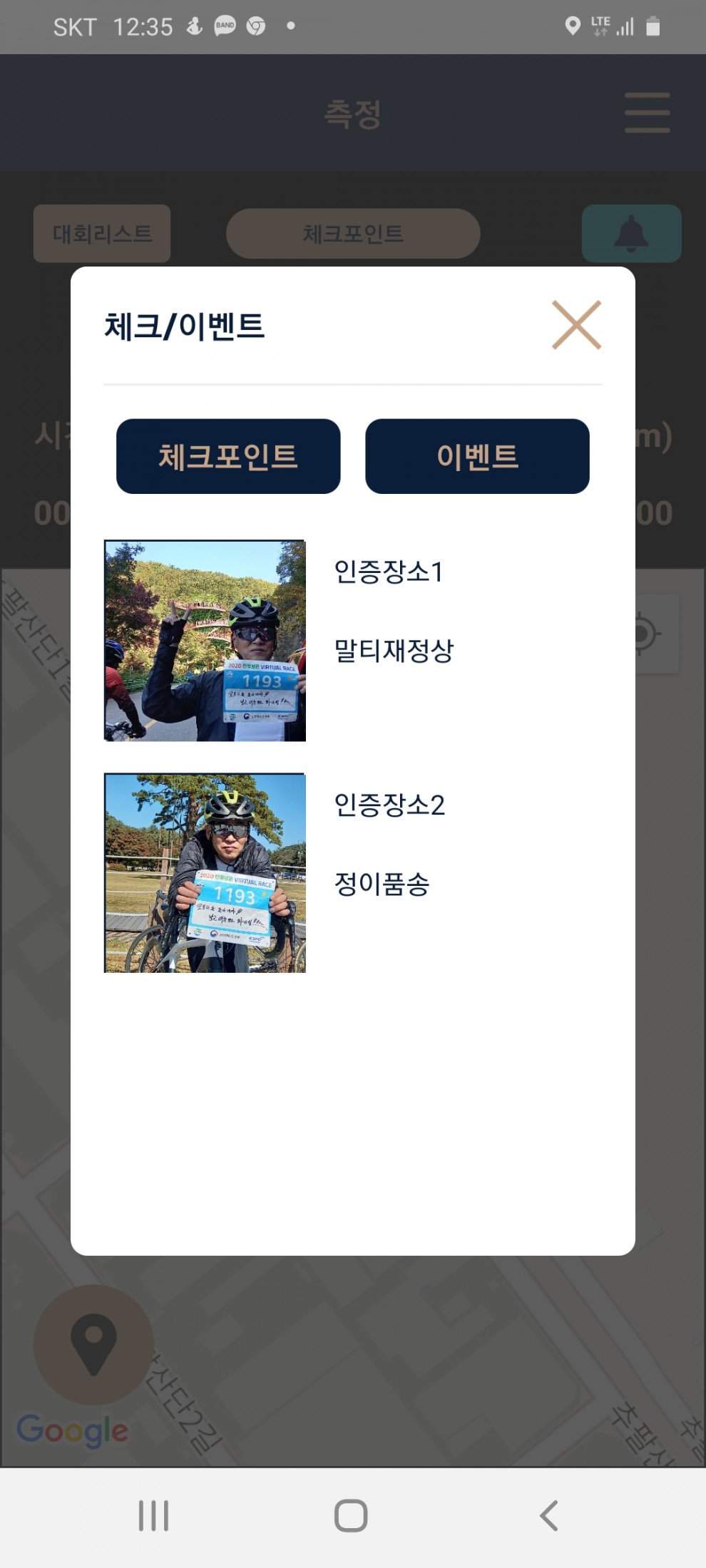
Task: Select the 체크포인트 button in the dialog
Action: point(228,456)
